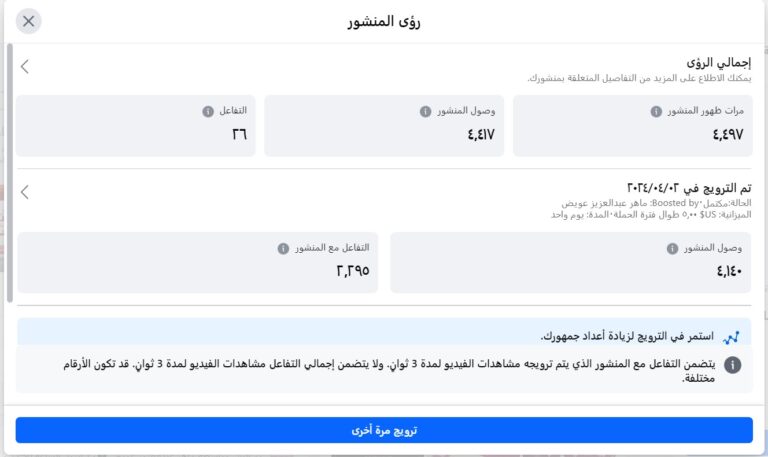Open total insights details chevron
This screenshot has height=457, width=768.
pos(25,67)
